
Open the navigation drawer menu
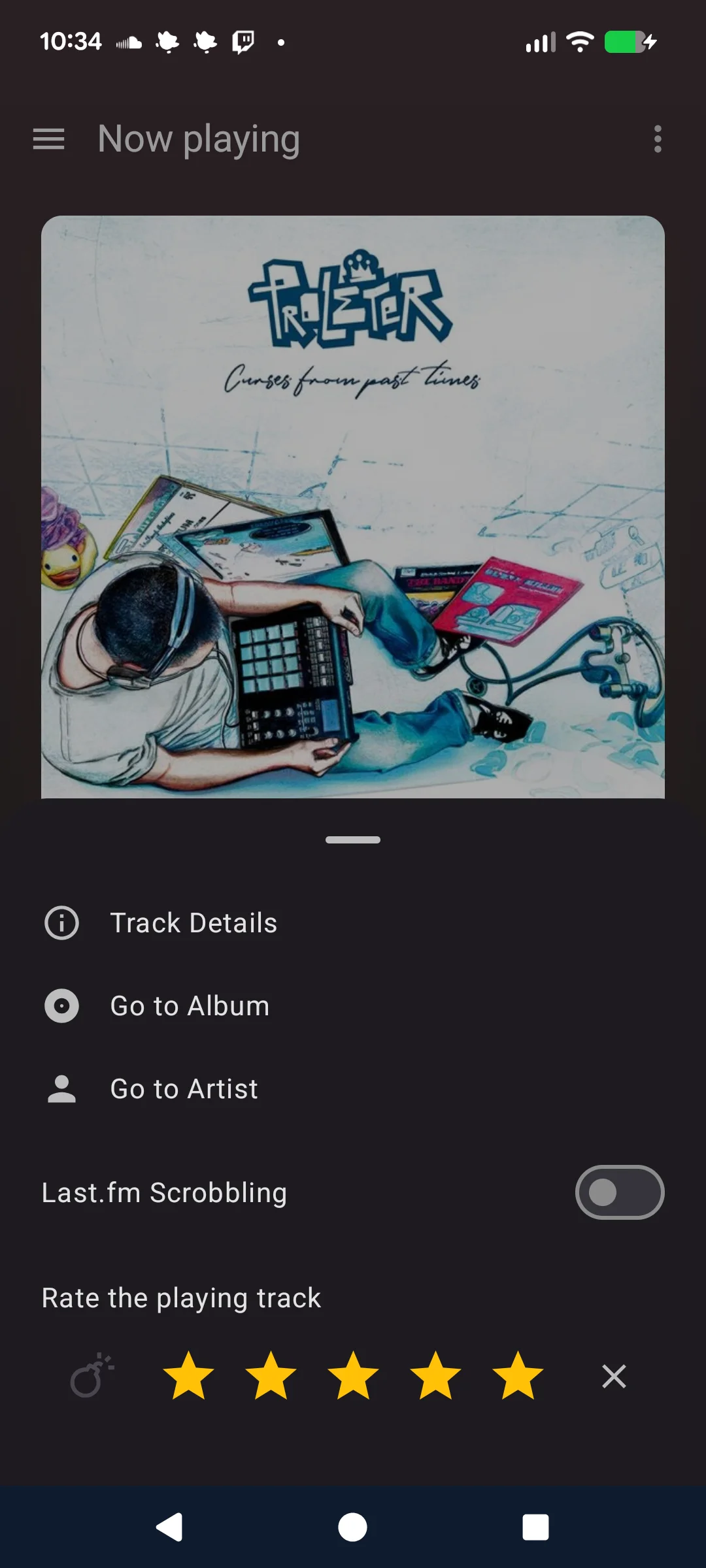pyautogui.click(x=49, y=139)
